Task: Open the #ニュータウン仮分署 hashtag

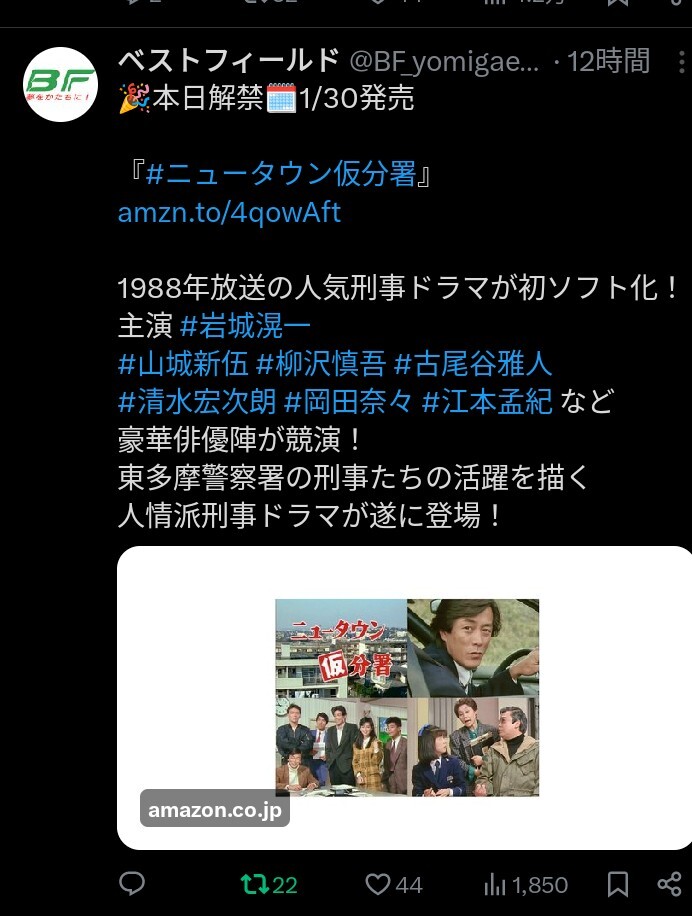Action: pyautogui.click(x=280, y=174)
